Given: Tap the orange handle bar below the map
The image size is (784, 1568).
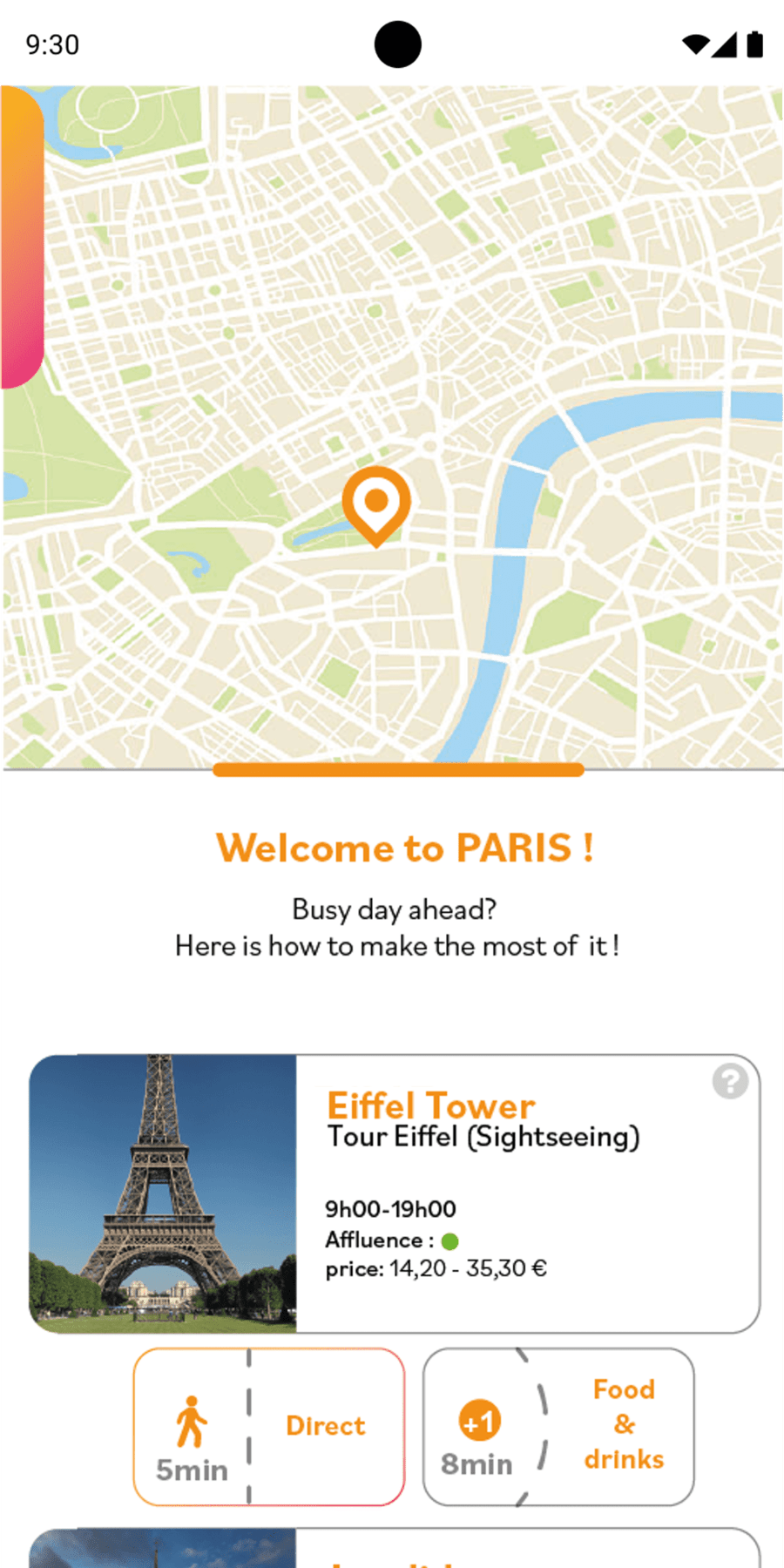Looking at the screenshot, I should tap(398, 770).
